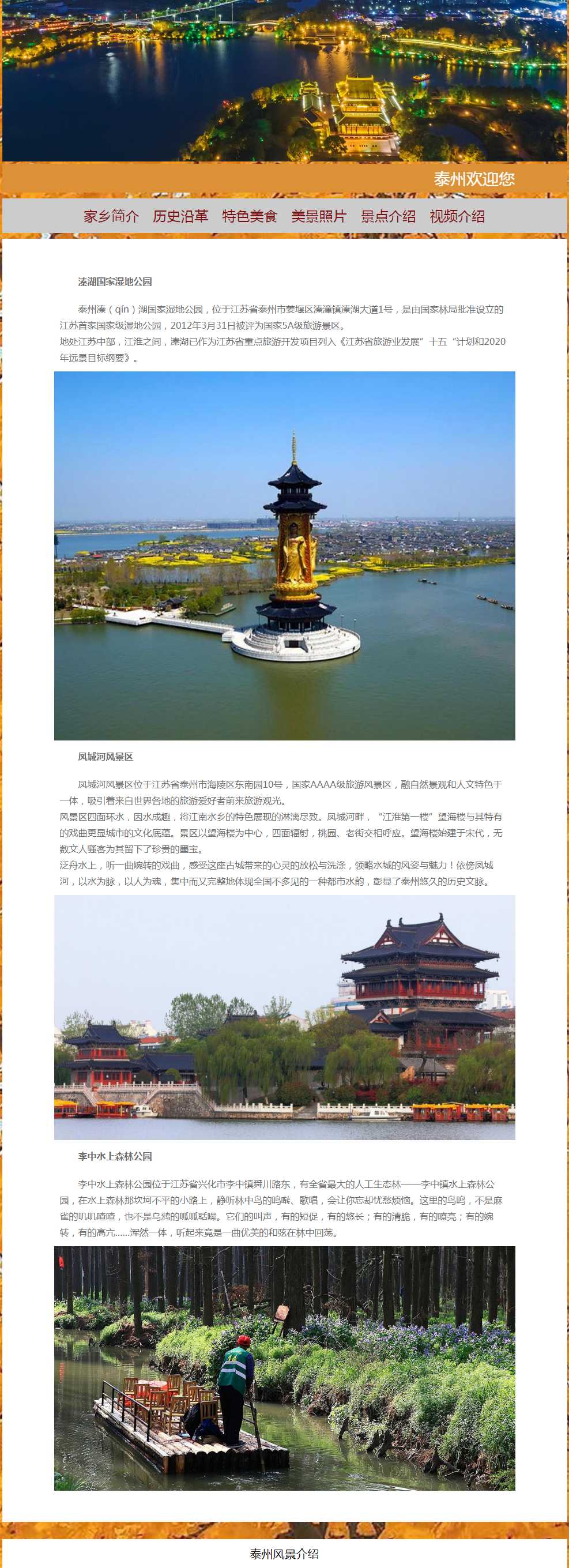Screen dimensions: 569x1568
Task: Select 特色美食 in the navigation menu
Action: click(x=250, y=216)
